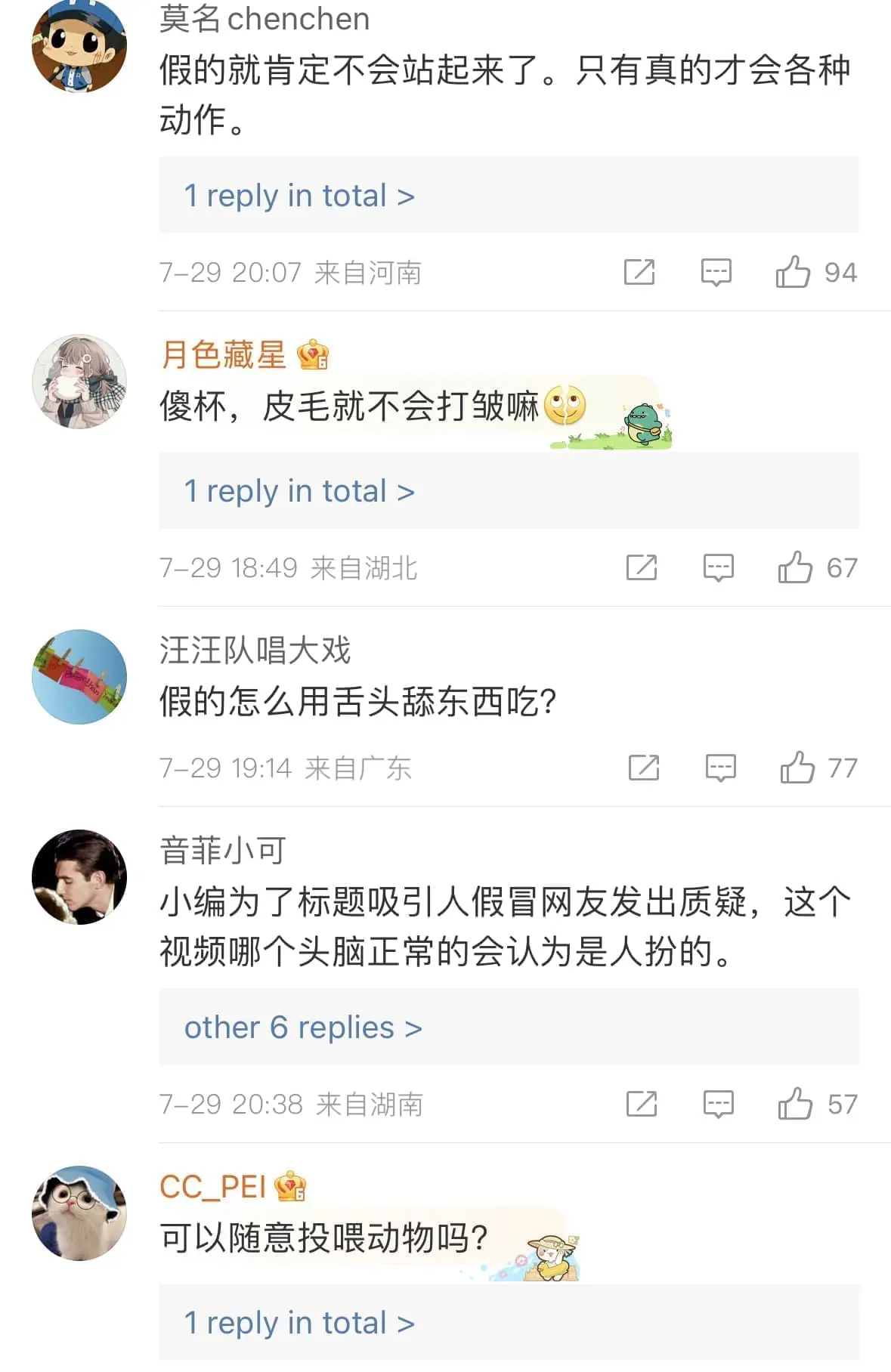Open 月色藏星's profile avatar

[x=79, y=382]
